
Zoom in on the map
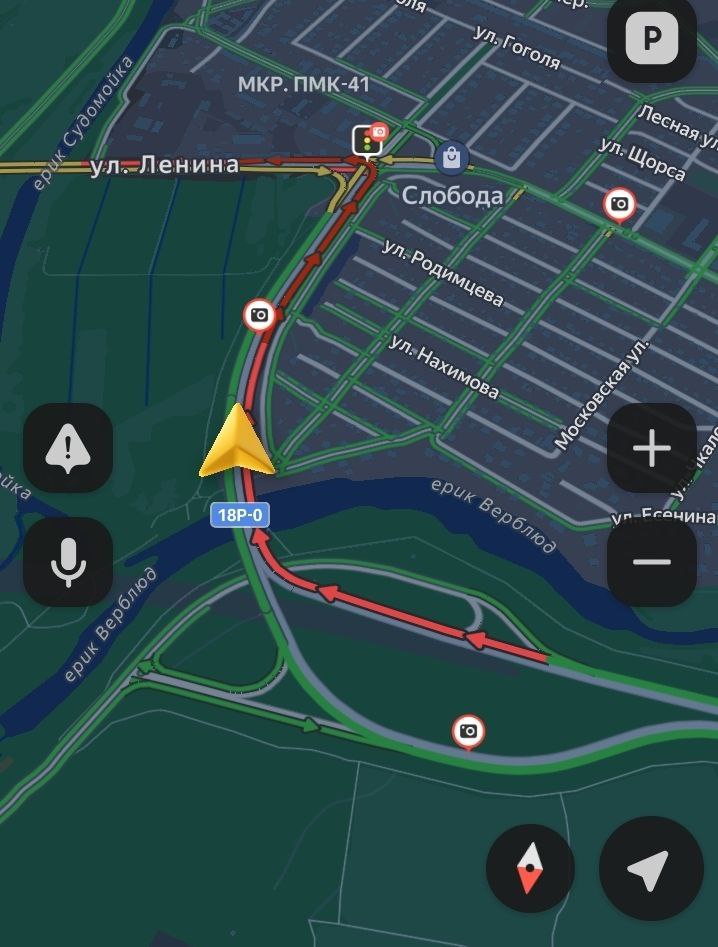click(x=651, y=448)
